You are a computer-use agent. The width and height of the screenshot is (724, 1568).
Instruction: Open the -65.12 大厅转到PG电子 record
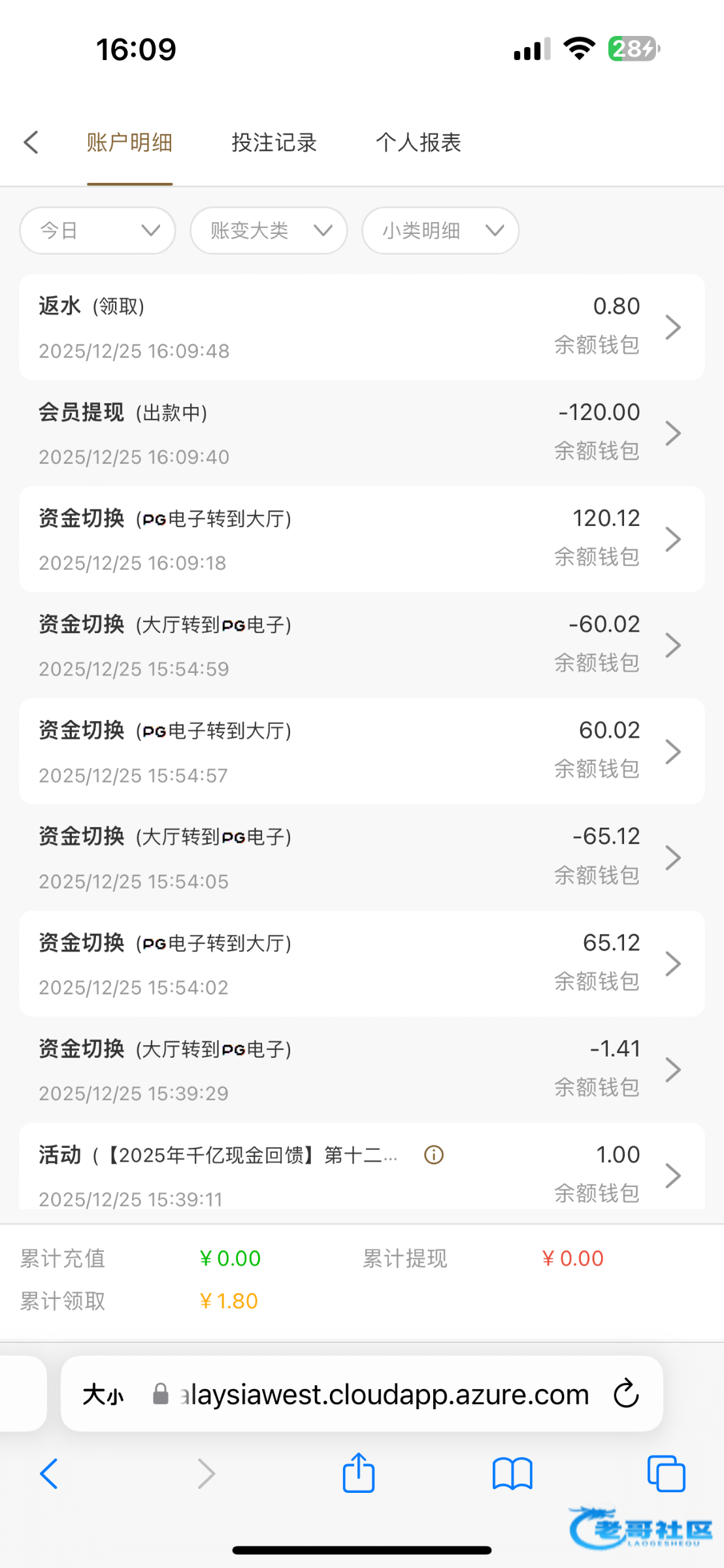pos(361,858)
